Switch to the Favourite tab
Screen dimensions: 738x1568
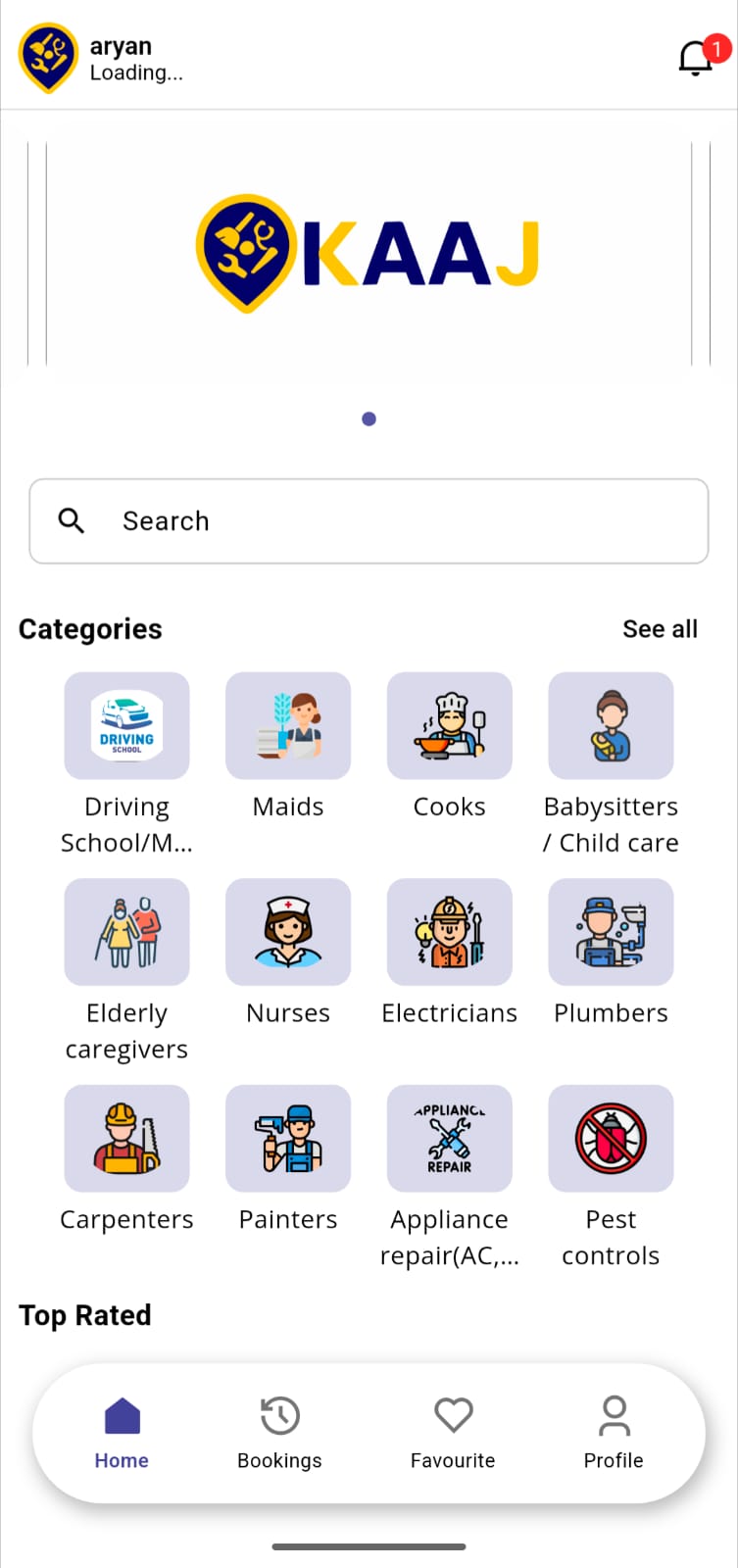pyautogui.click(x=452, y=1433)
